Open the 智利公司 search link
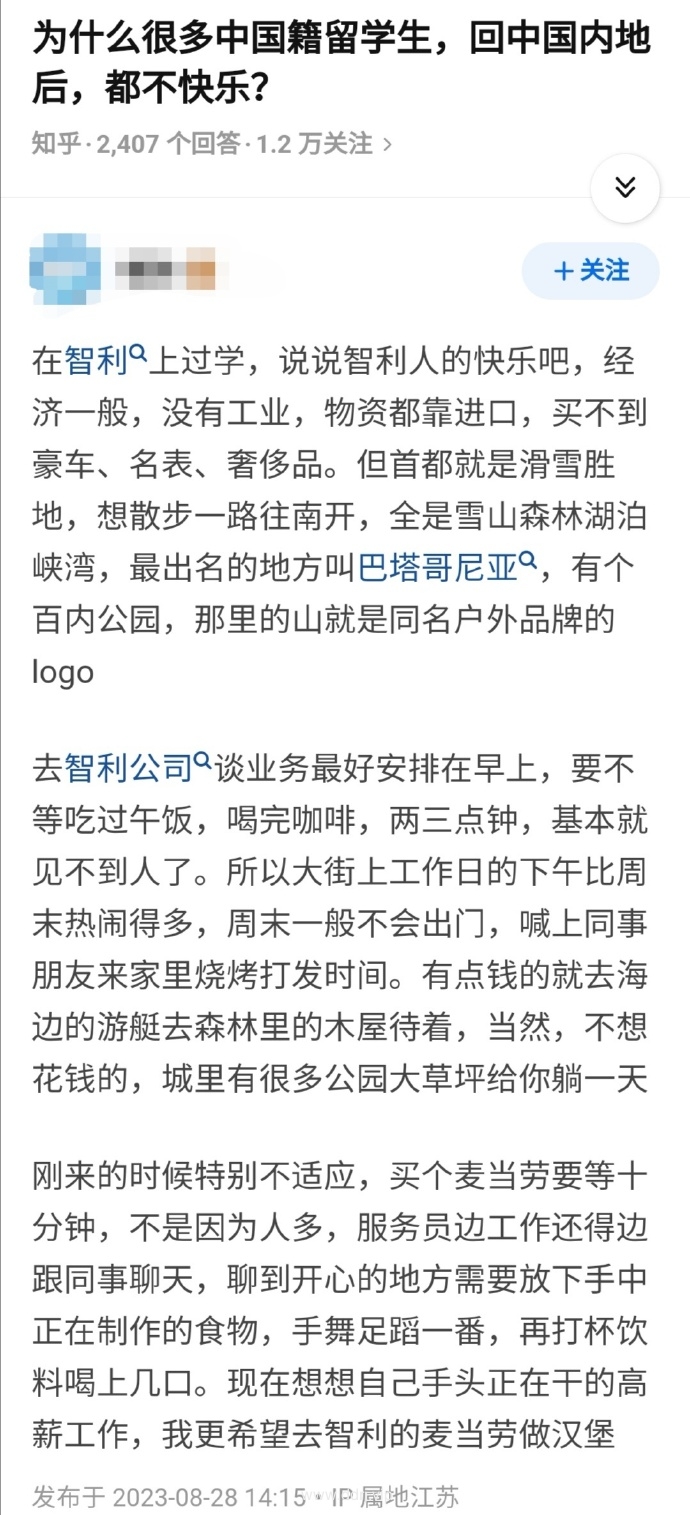This screenshot has width=690, height=1515. (x=137, y=768)
